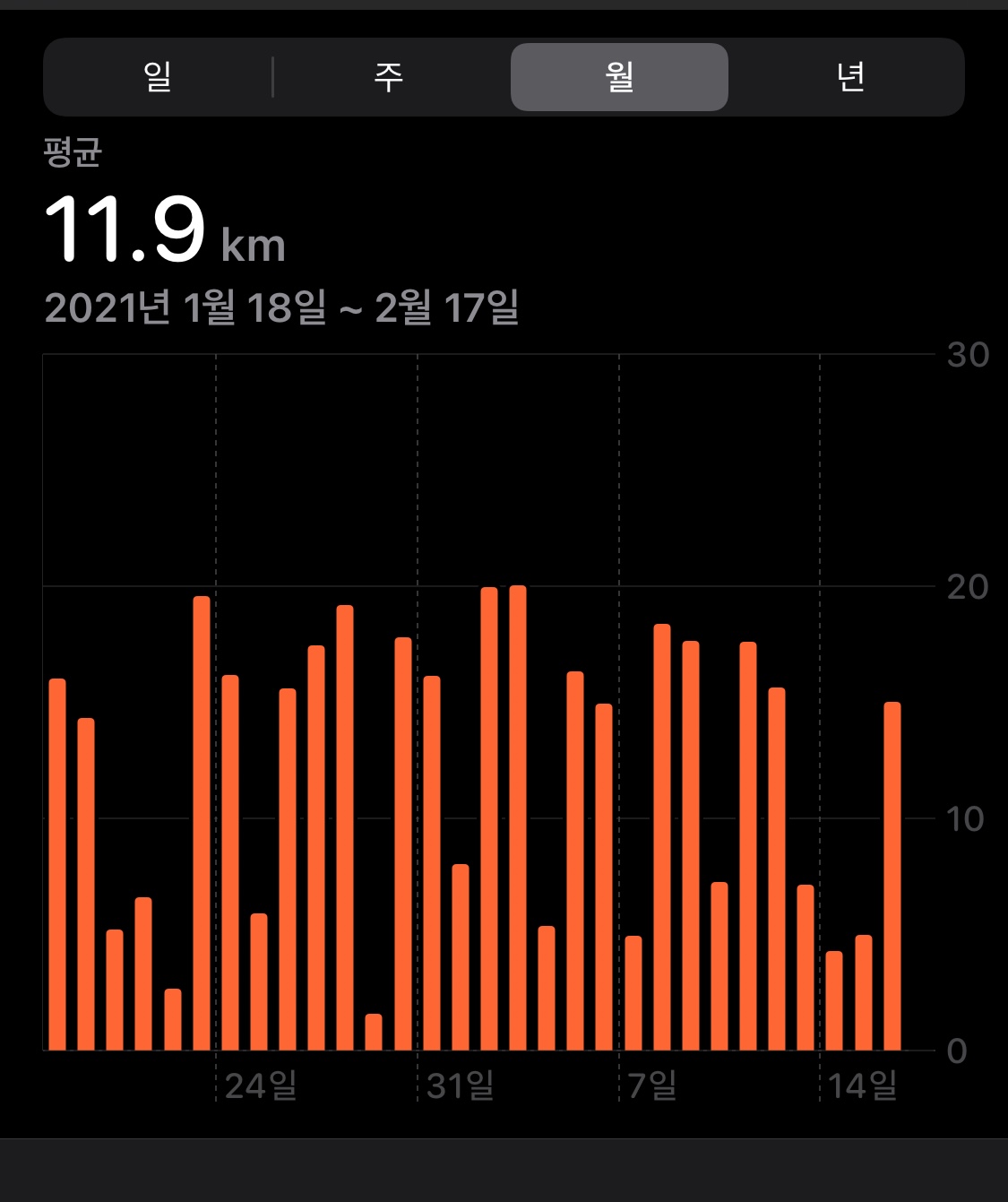Viewport: 1008px width, 1202px height.
Task: Switch to the 주 (week) view
Action: click(x=389, y=77)
